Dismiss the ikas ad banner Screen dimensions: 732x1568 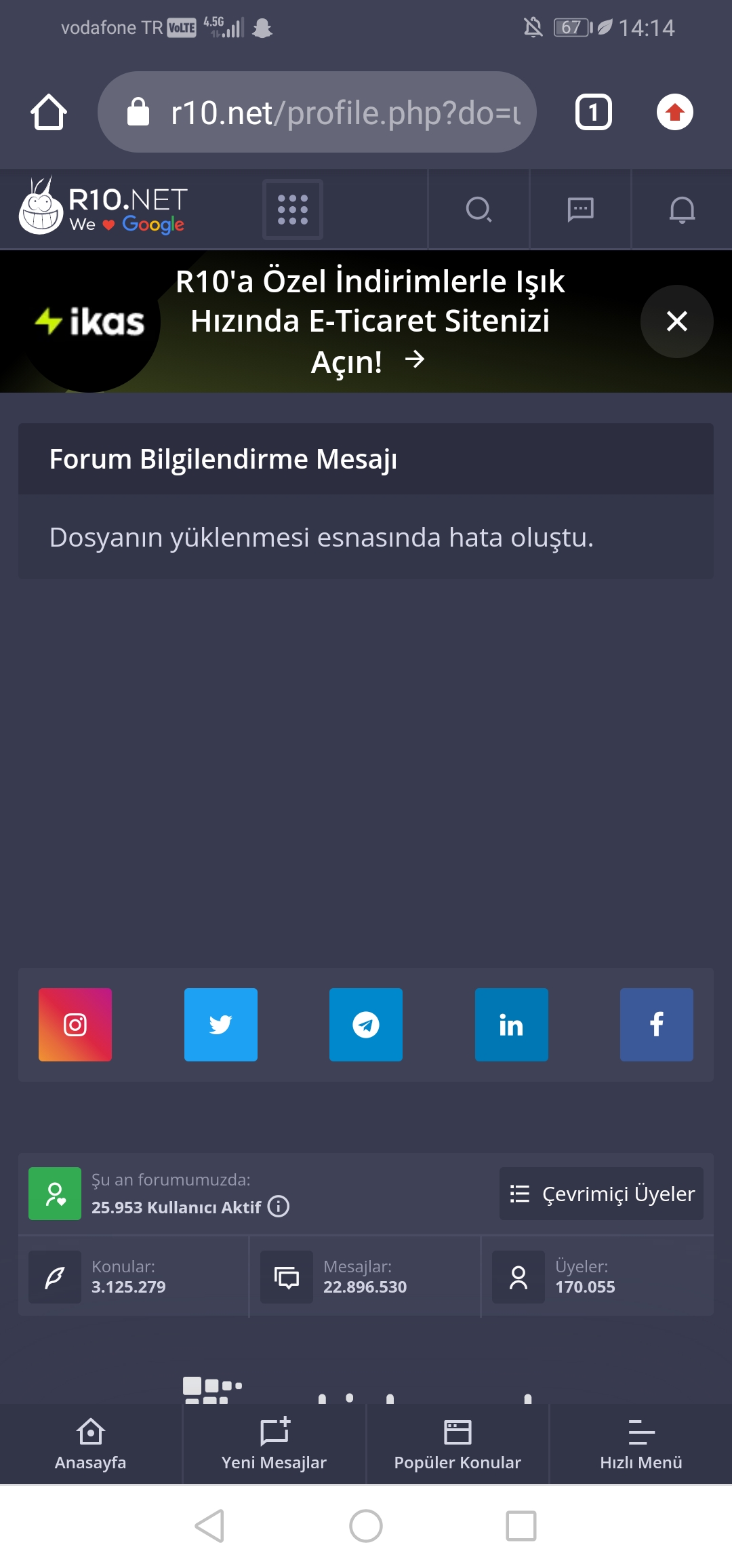(676, 321)
